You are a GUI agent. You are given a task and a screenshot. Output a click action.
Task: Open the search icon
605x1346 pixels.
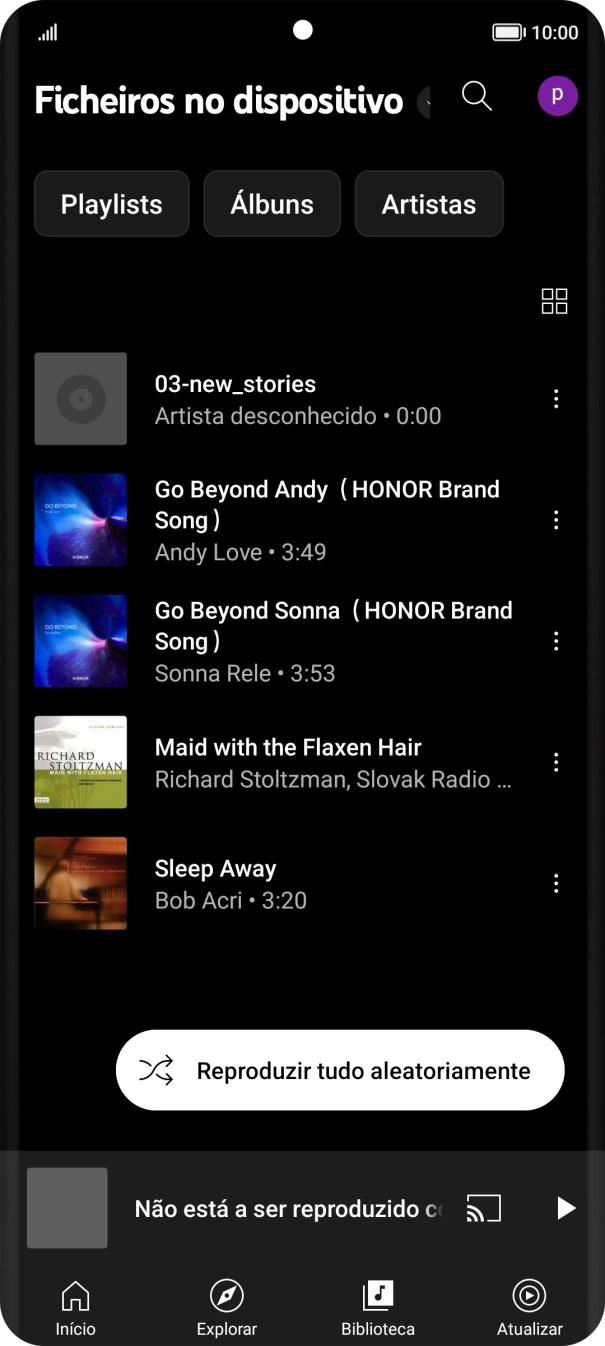click(477, 97)
